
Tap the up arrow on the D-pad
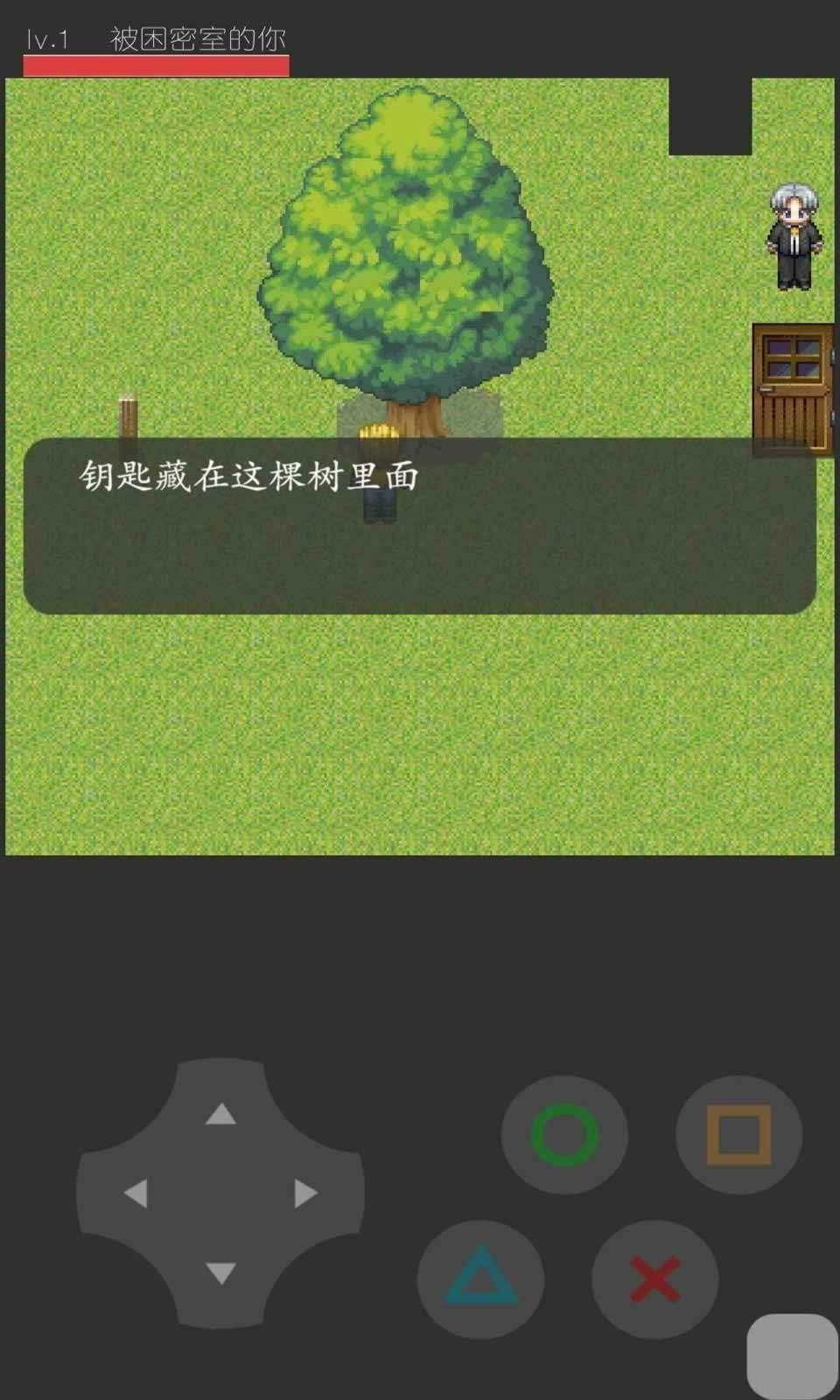[x=220, y=1114]
